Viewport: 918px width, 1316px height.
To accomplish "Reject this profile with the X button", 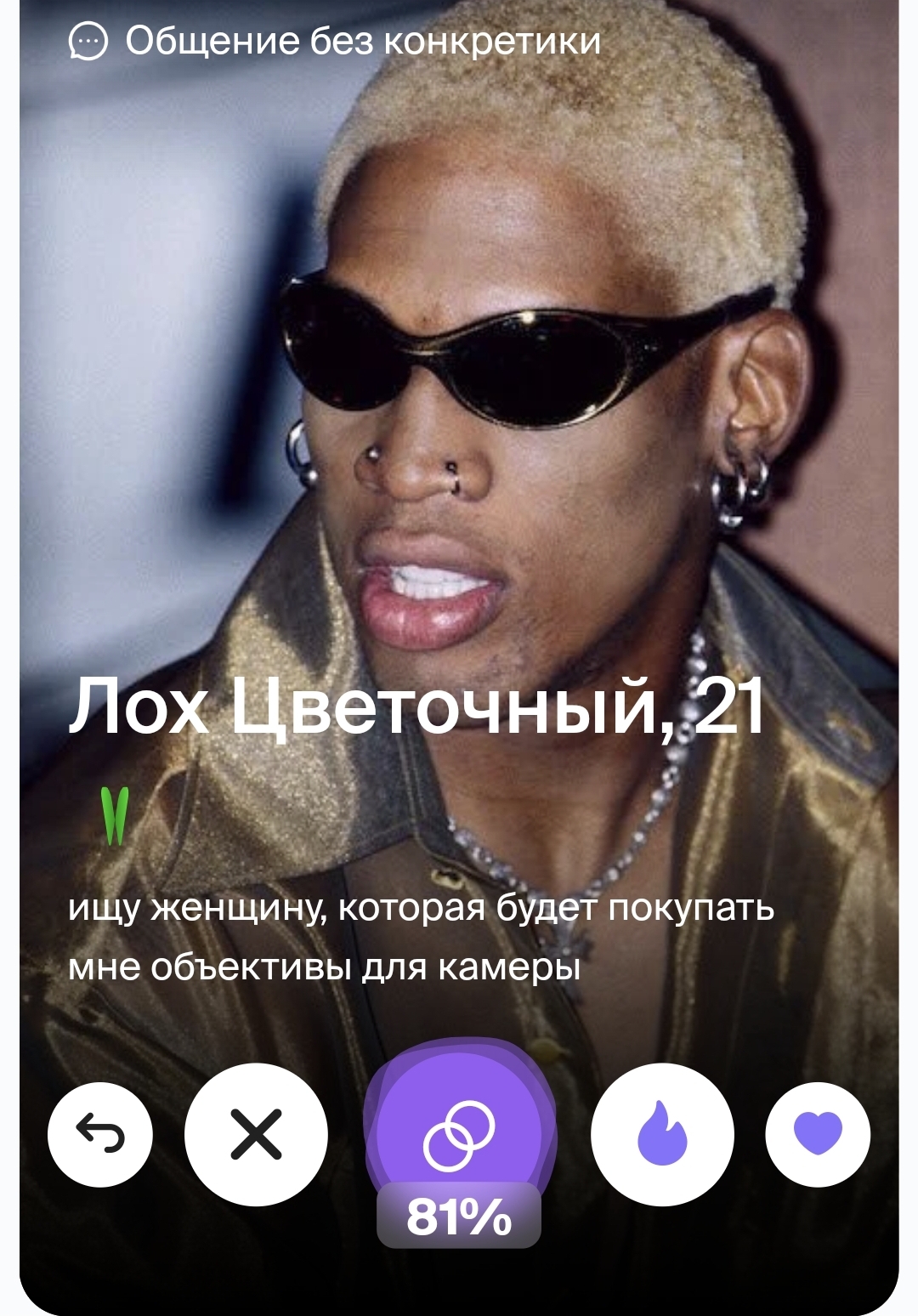I will (x=256, y=1135).
